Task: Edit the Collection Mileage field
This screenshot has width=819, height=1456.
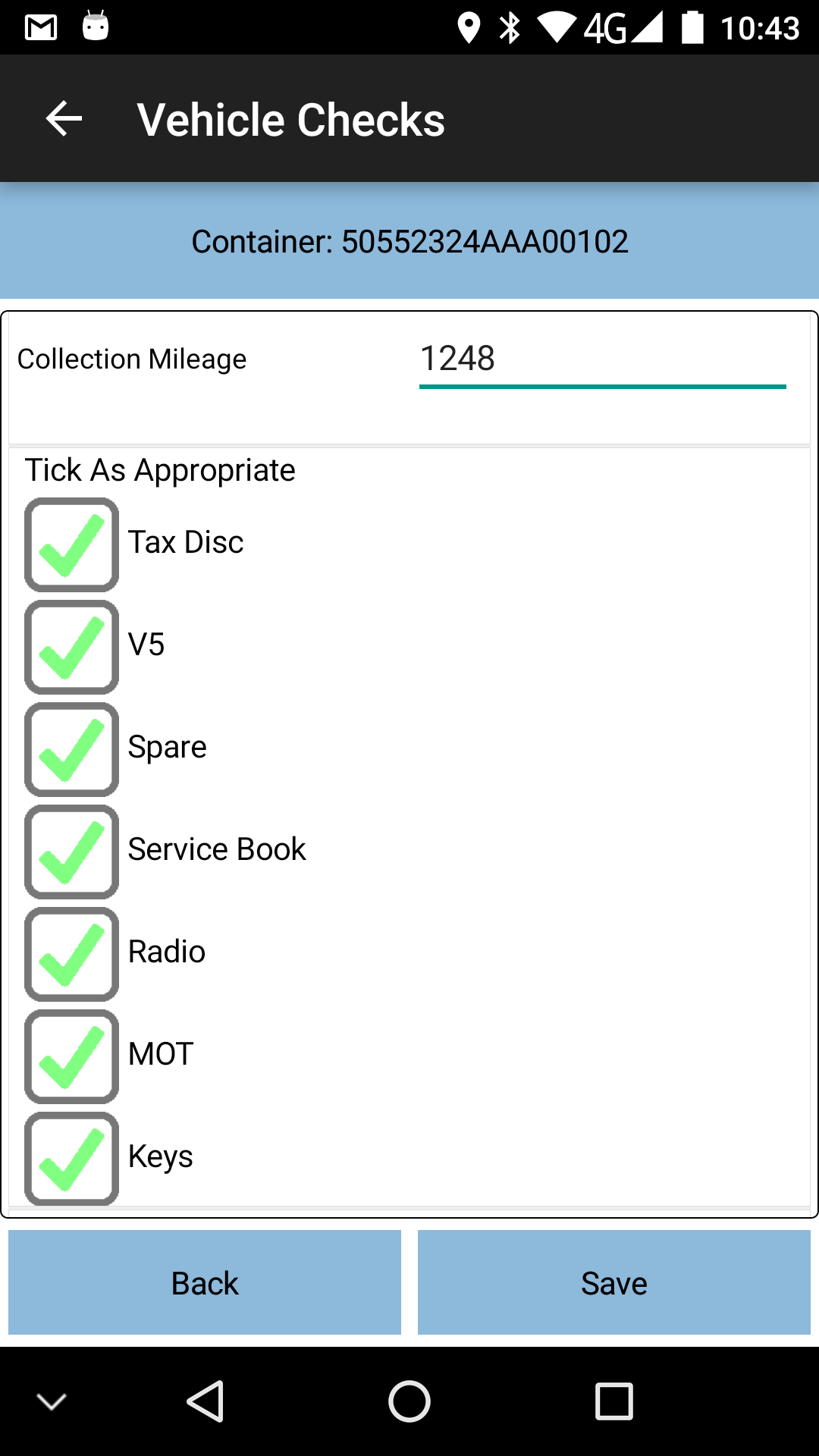Action: 603,361
